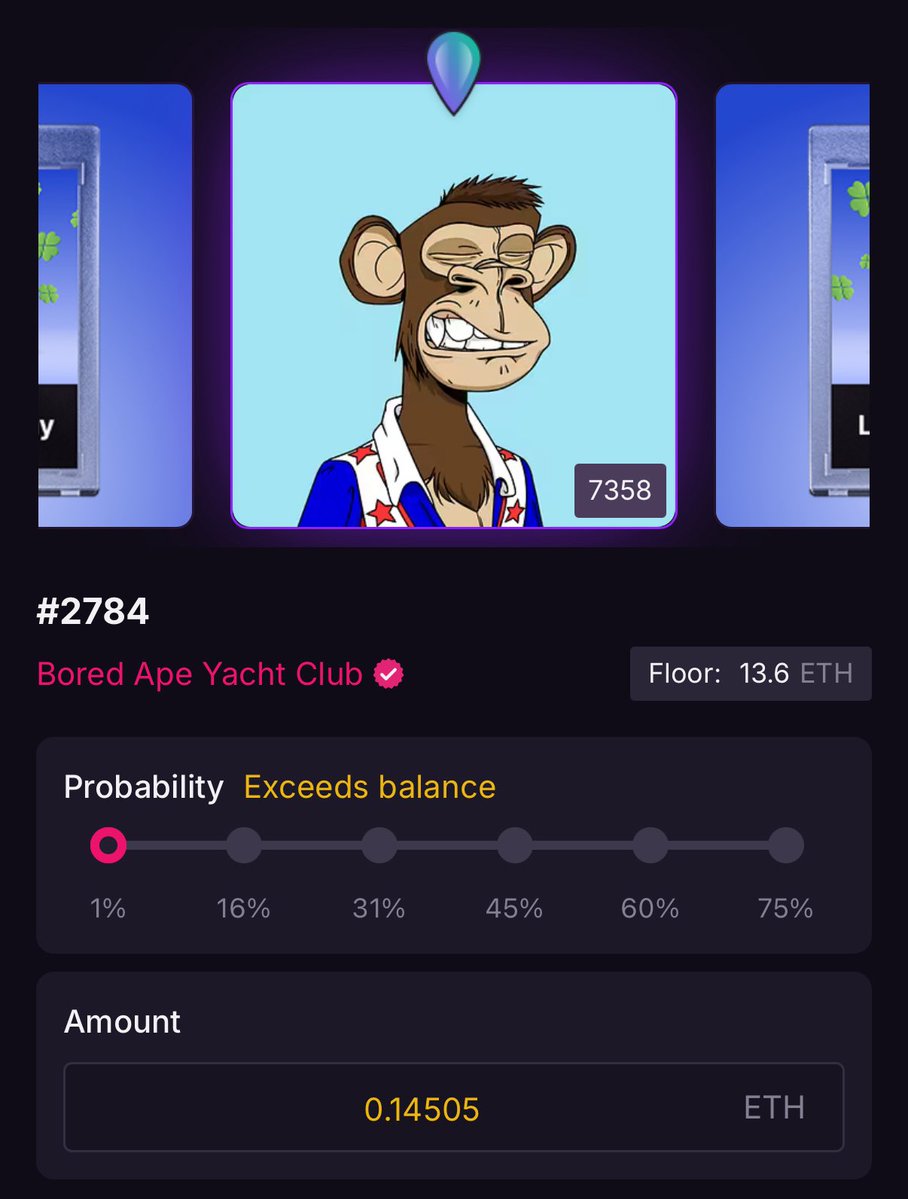Open the Bored Ape Yacht Club collection

pyautogui.click(x=199, y=674)
